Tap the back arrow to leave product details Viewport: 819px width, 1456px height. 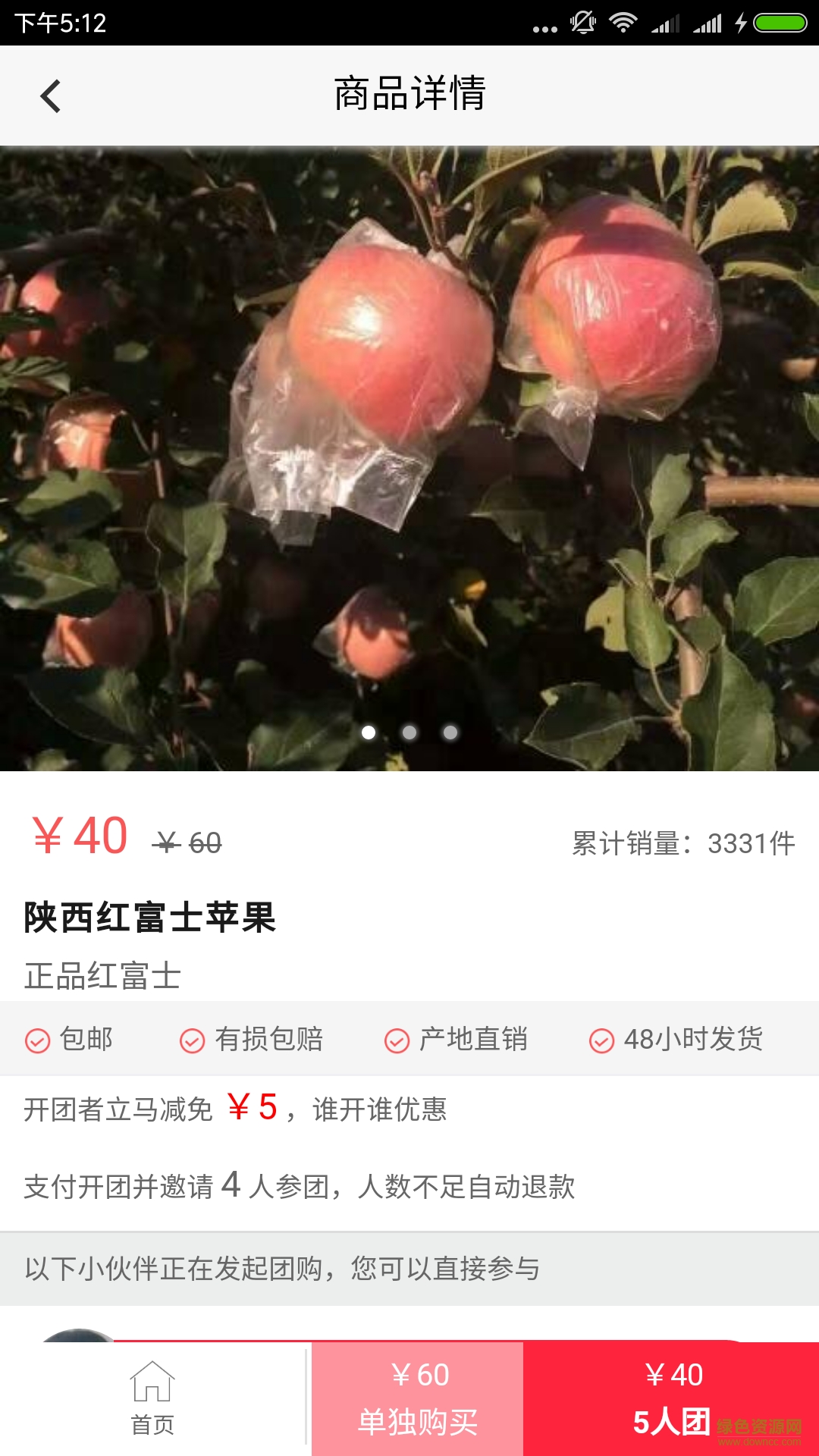pyautogui.click(x=50, y=96)
